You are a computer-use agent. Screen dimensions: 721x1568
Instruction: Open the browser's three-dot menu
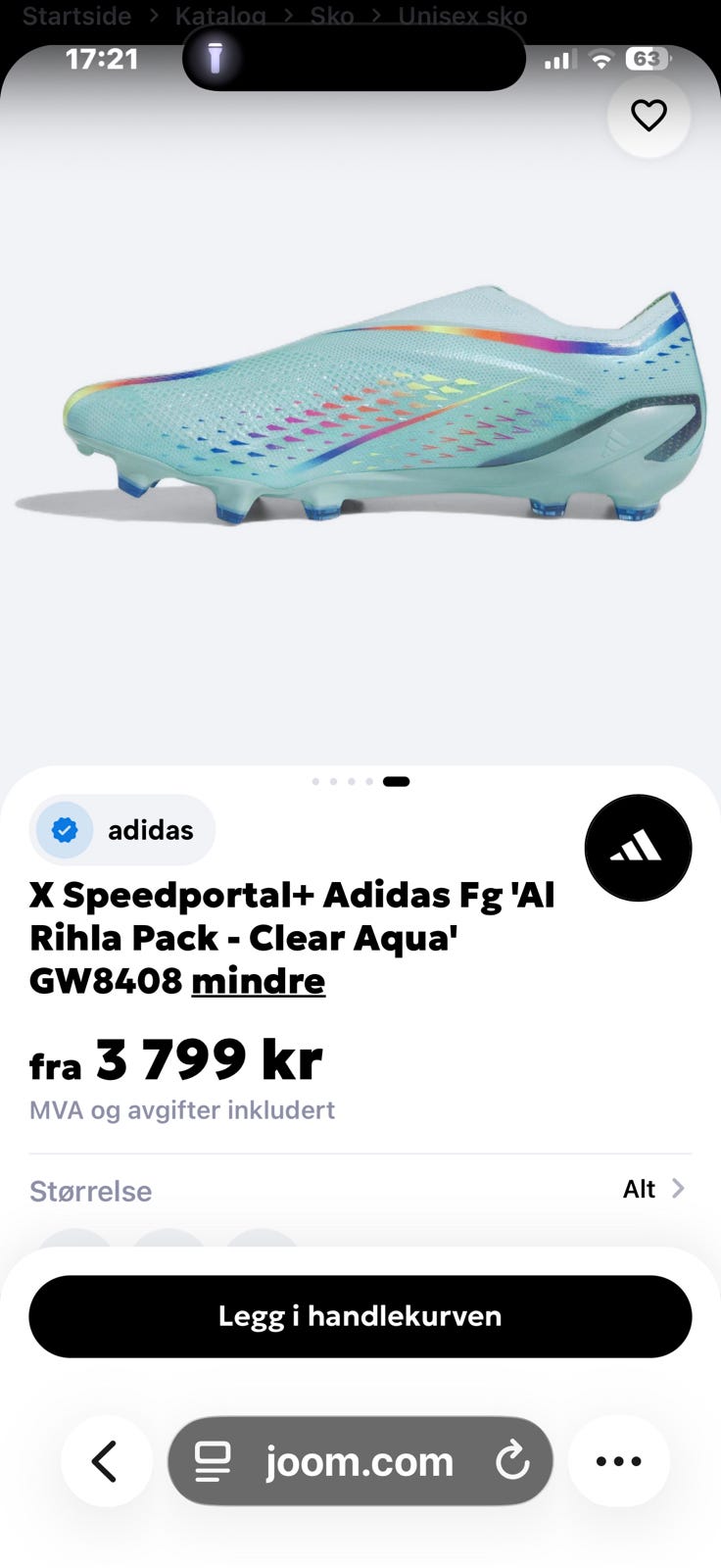pos(619,1461)
